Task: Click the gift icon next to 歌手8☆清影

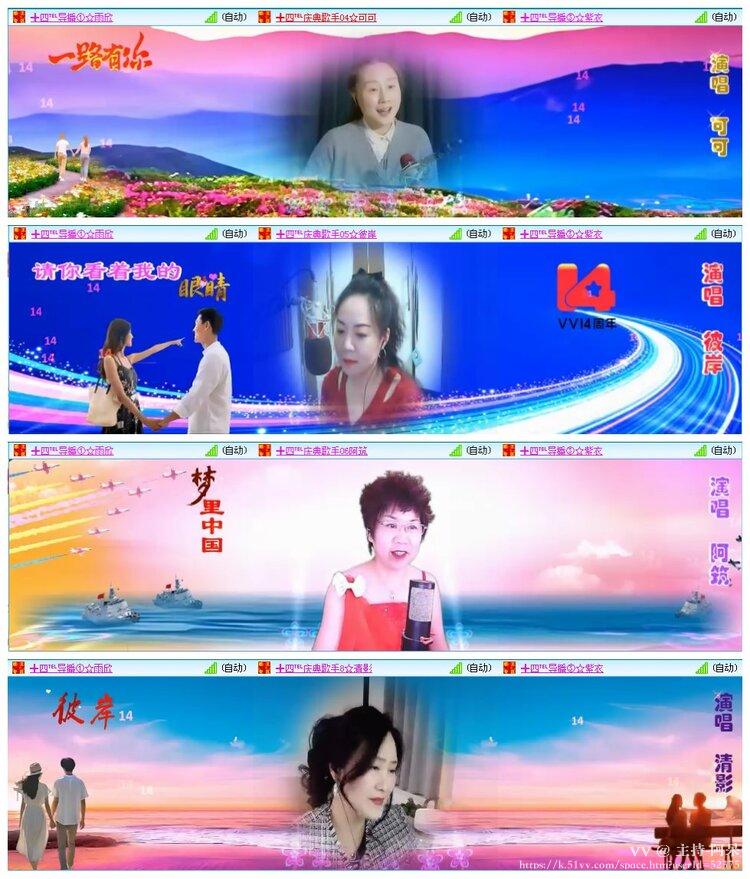Action: coord(264,663)
